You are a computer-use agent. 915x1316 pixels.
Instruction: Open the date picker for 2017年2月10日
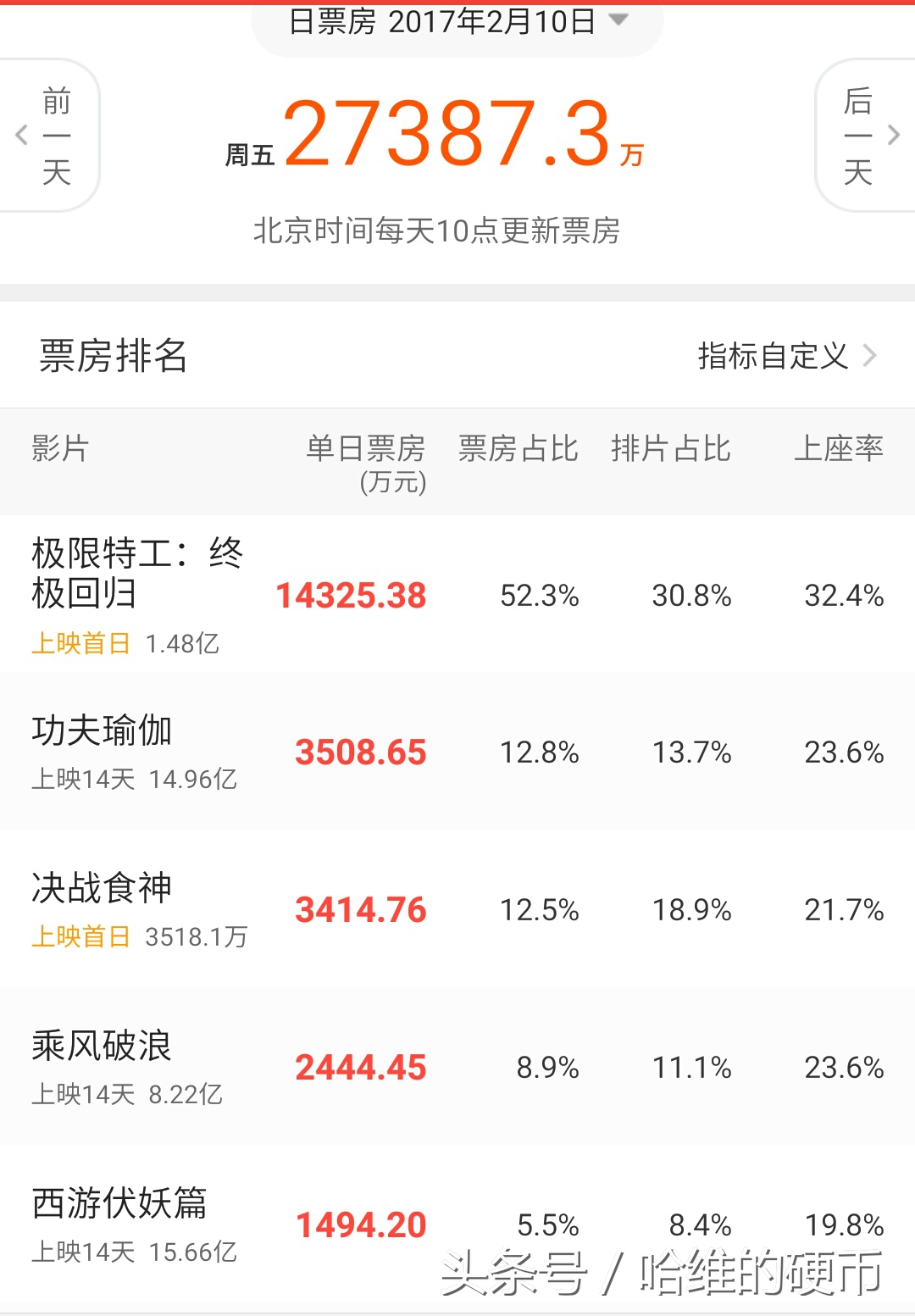click(457, 22)
